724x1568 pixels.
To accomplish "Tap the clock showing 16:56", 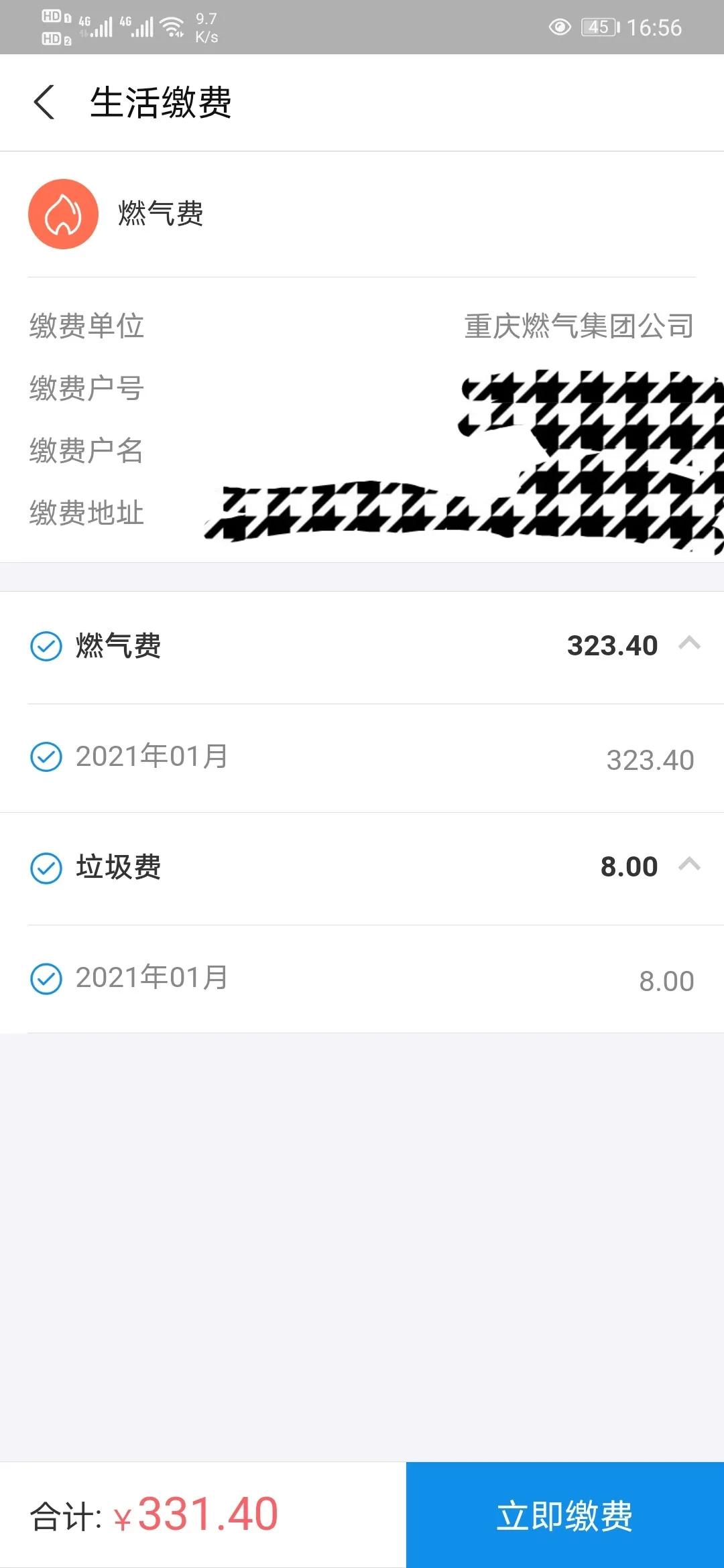I will click(x=655, y=27).
